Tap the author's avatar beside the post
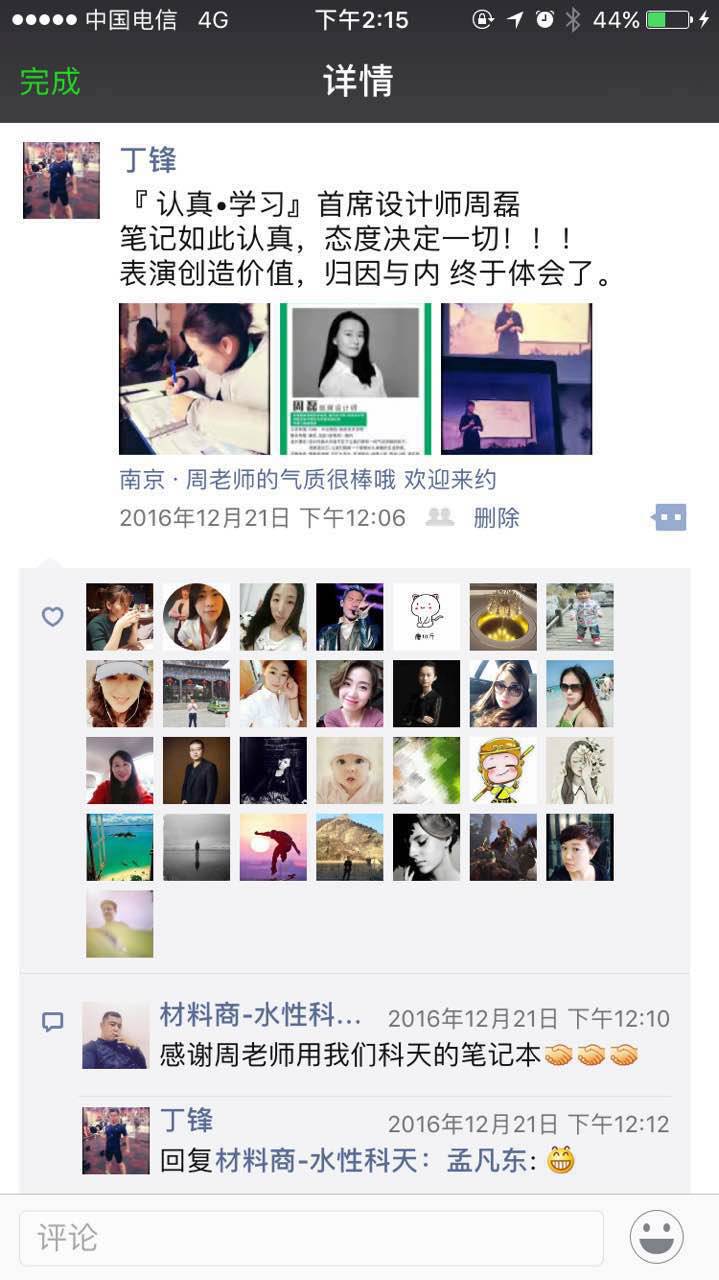This screenshot has height=1280, width=719. (61, 180)
